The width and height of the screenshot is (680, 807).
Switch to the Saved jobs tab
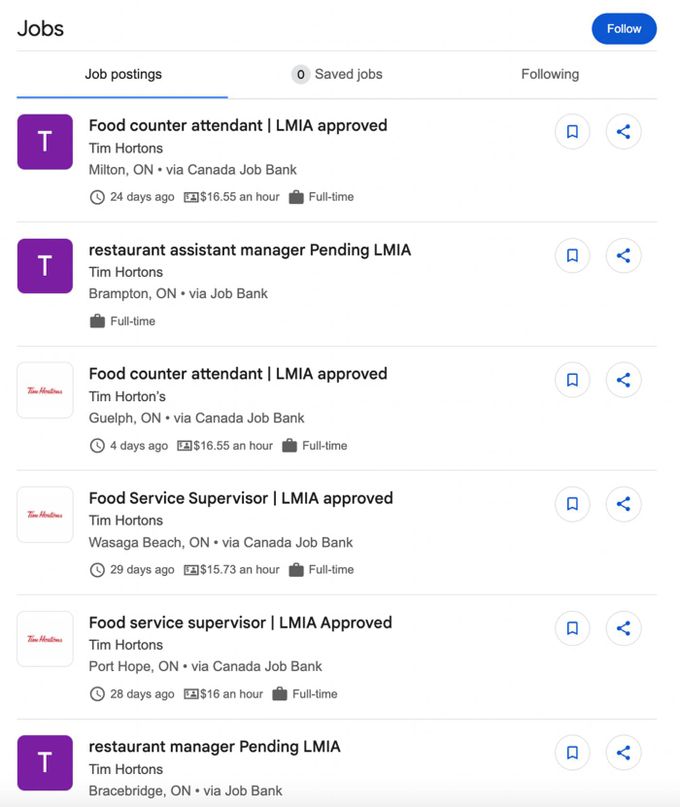coord(337,74)
